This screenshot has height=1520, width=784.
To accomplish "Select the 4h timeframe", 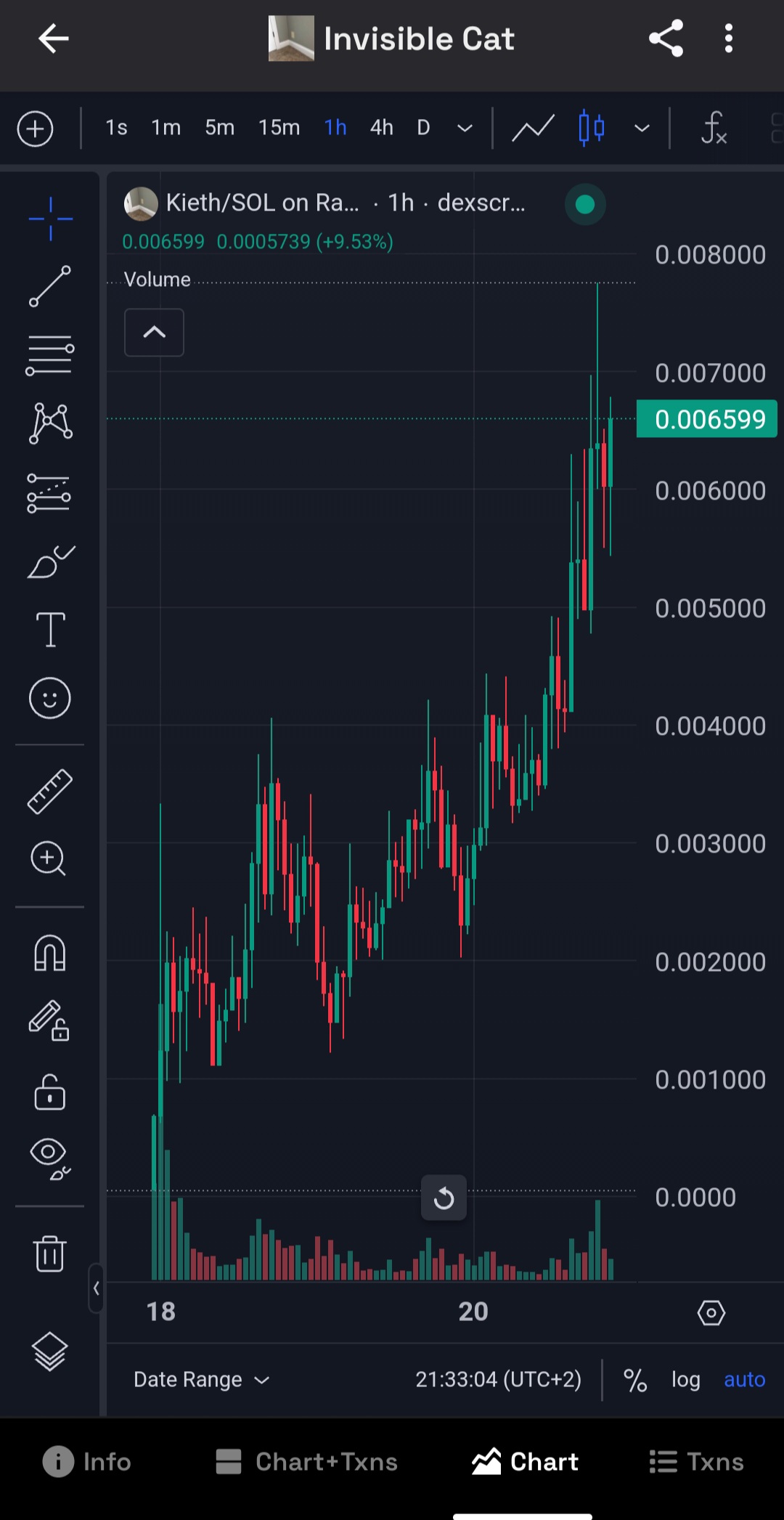I will click(381, 128).
